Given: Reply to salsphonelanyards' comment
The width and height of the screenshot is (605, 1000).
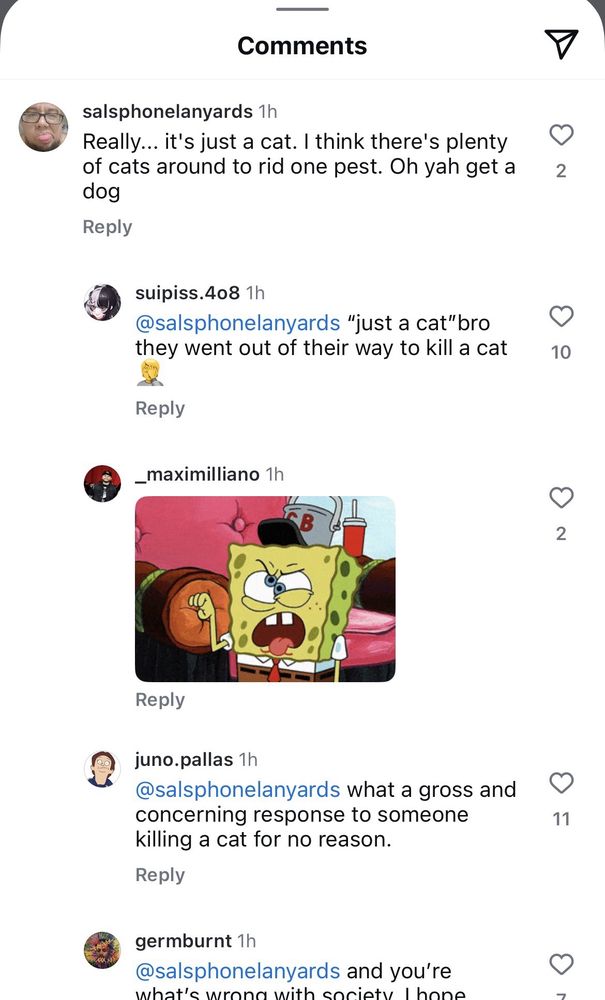Looking at the screenshot, I should [107, 227].
